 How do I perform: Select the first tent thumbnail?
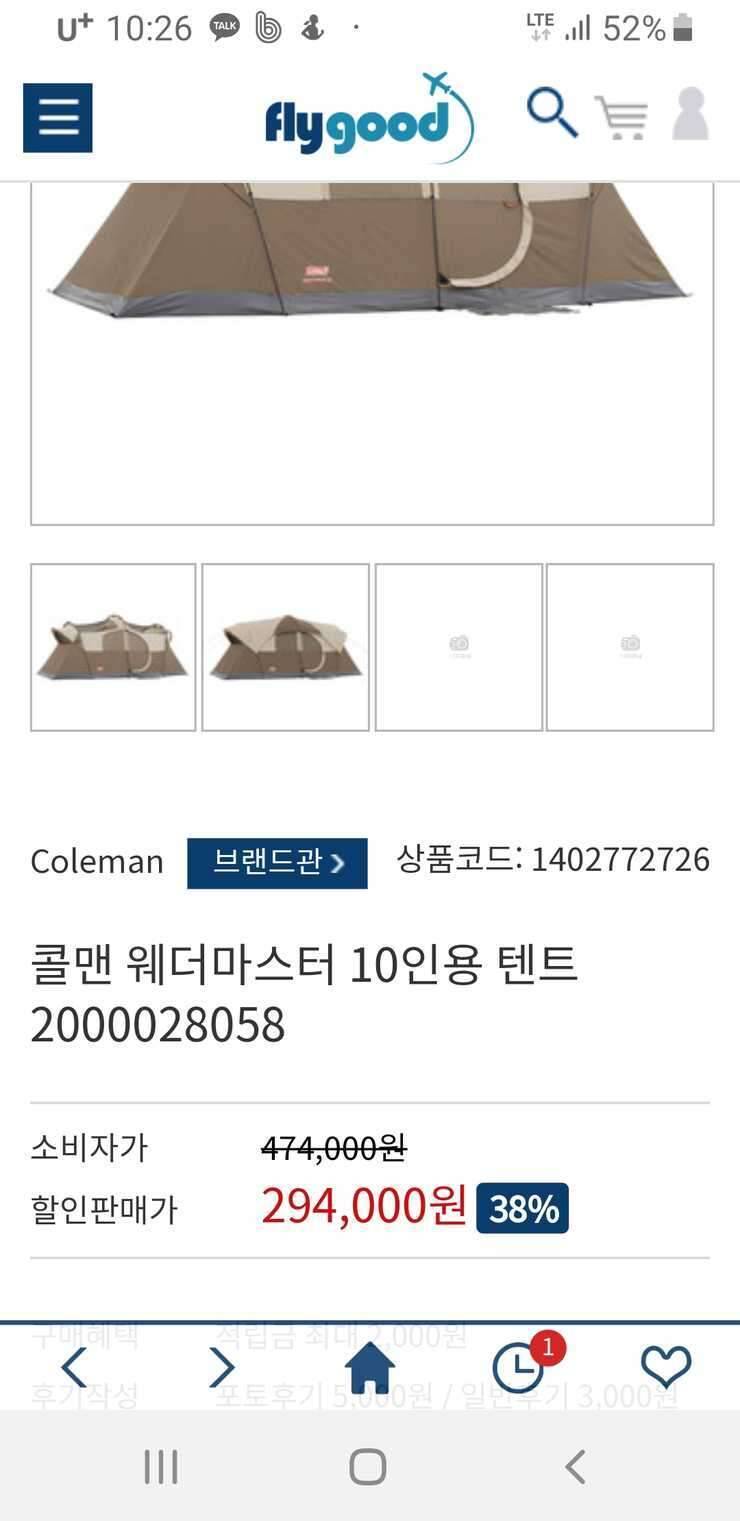113,647
